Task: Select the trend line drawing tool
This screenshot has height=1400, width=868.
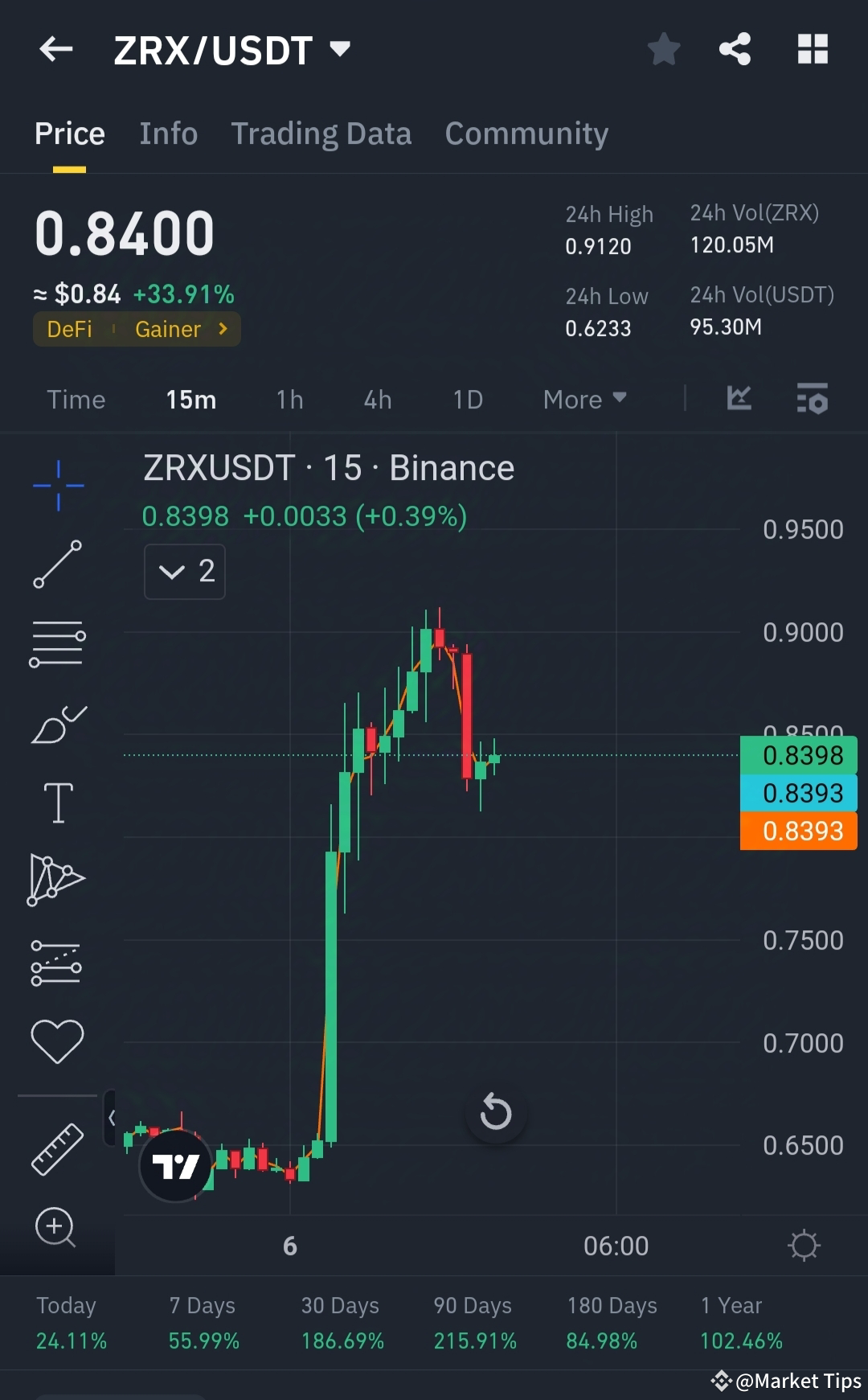Action: click(59, 563)
